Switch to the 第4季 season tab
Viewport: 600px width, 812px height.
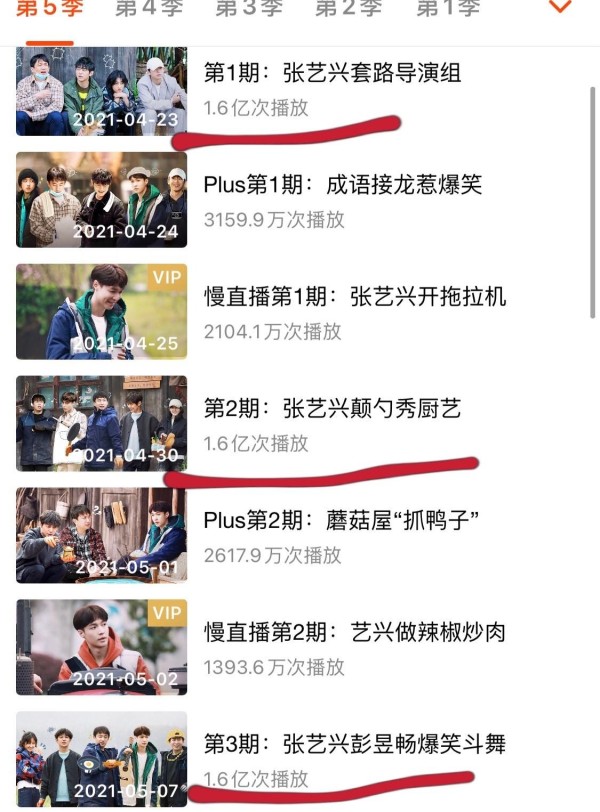(147, 9)
